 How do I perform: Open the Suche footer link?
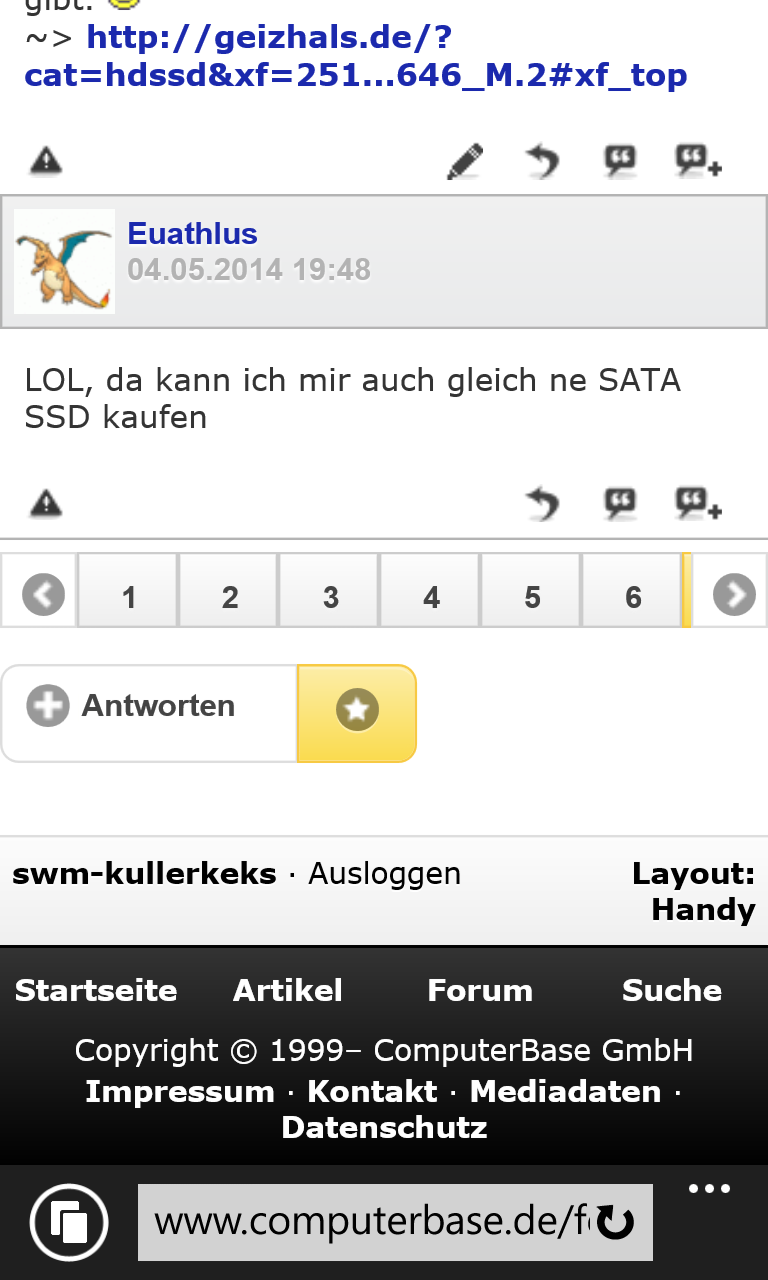[x=671, y=991]
